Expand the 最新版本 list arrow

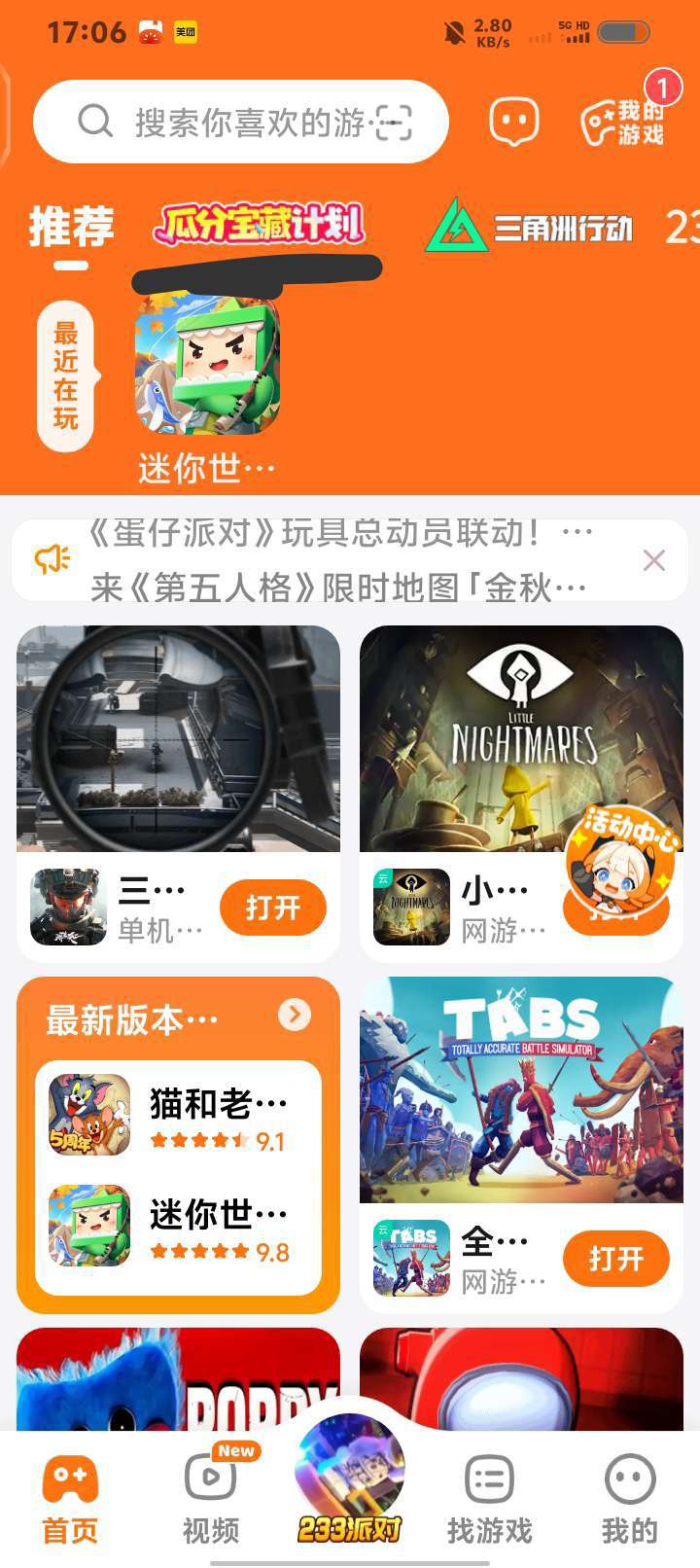pos(295,1015)
